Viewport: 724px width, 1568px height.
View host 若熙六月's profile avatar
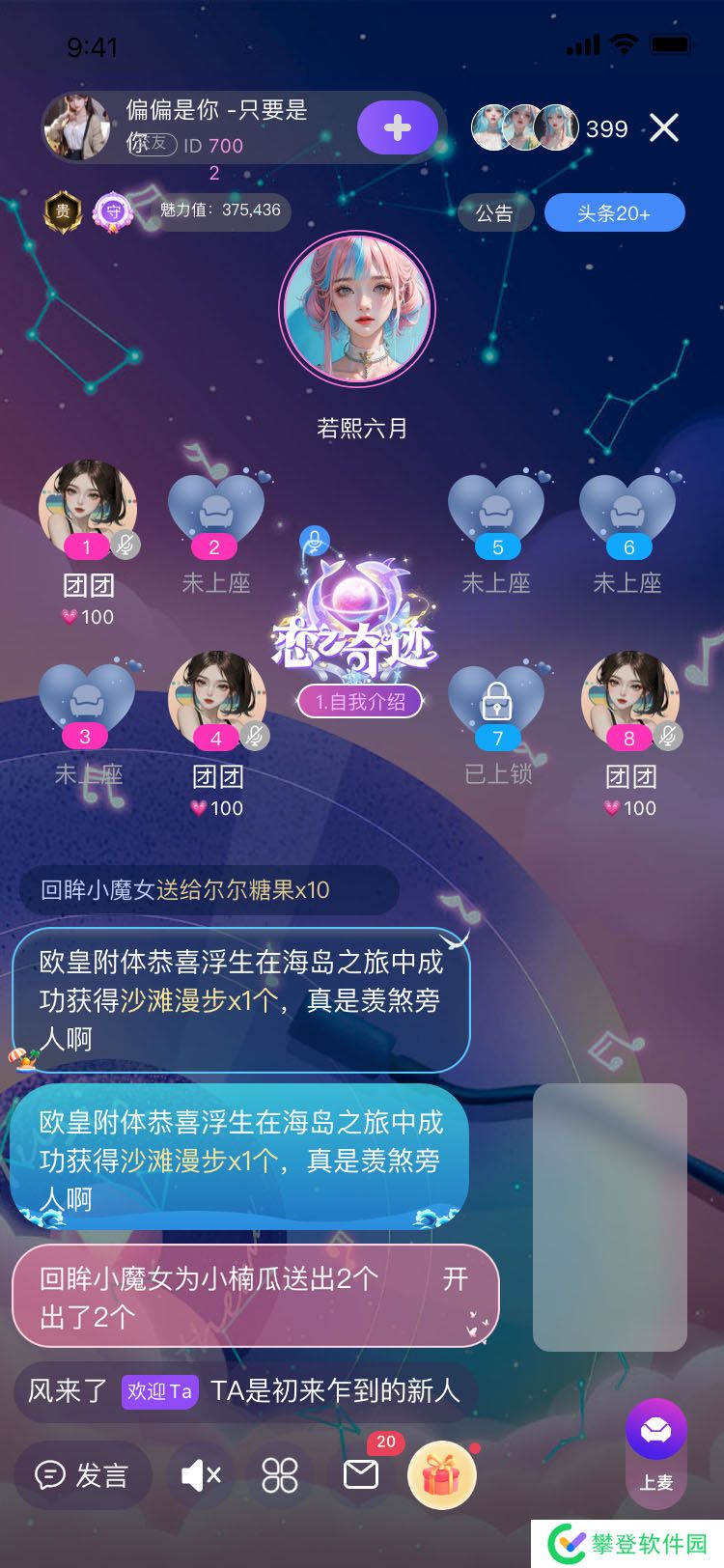coord(357,311)
